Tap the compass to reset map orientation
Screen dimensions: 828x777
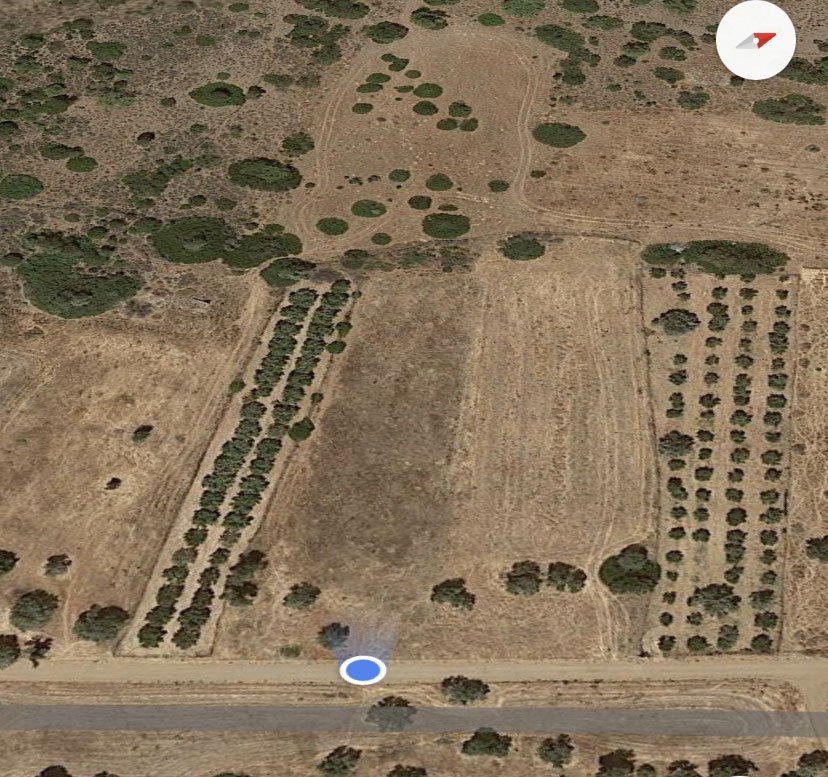756,40
